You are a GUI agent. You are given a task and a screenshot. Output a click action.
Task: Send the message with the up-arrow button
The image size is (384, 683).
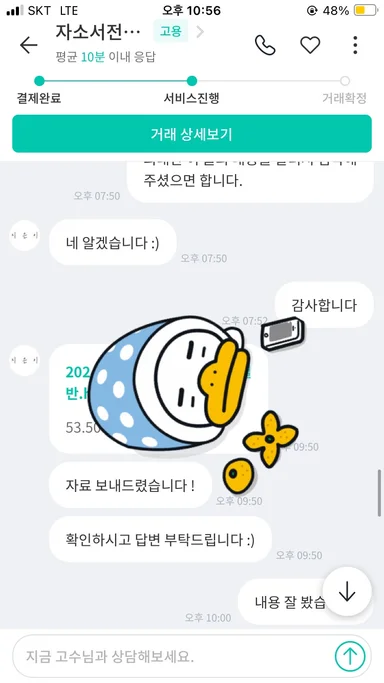tap(350, 656)
